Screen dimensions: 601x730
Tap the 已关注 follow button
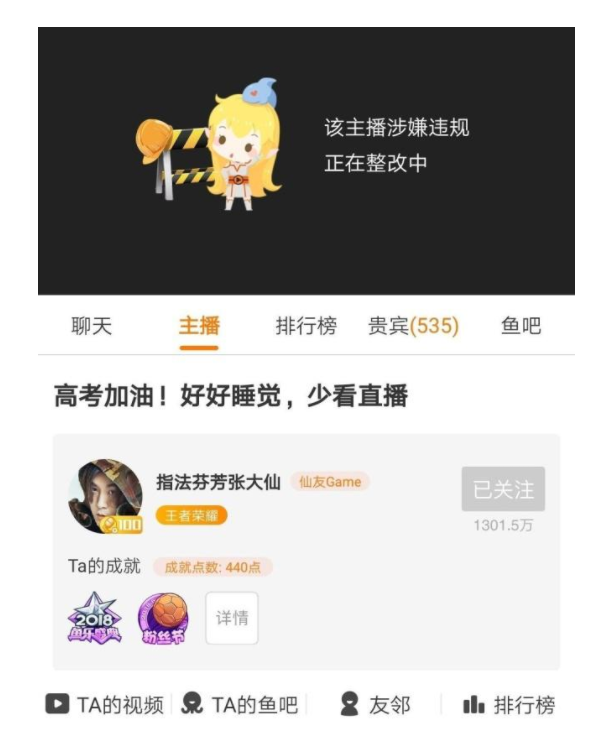point(503,489)
